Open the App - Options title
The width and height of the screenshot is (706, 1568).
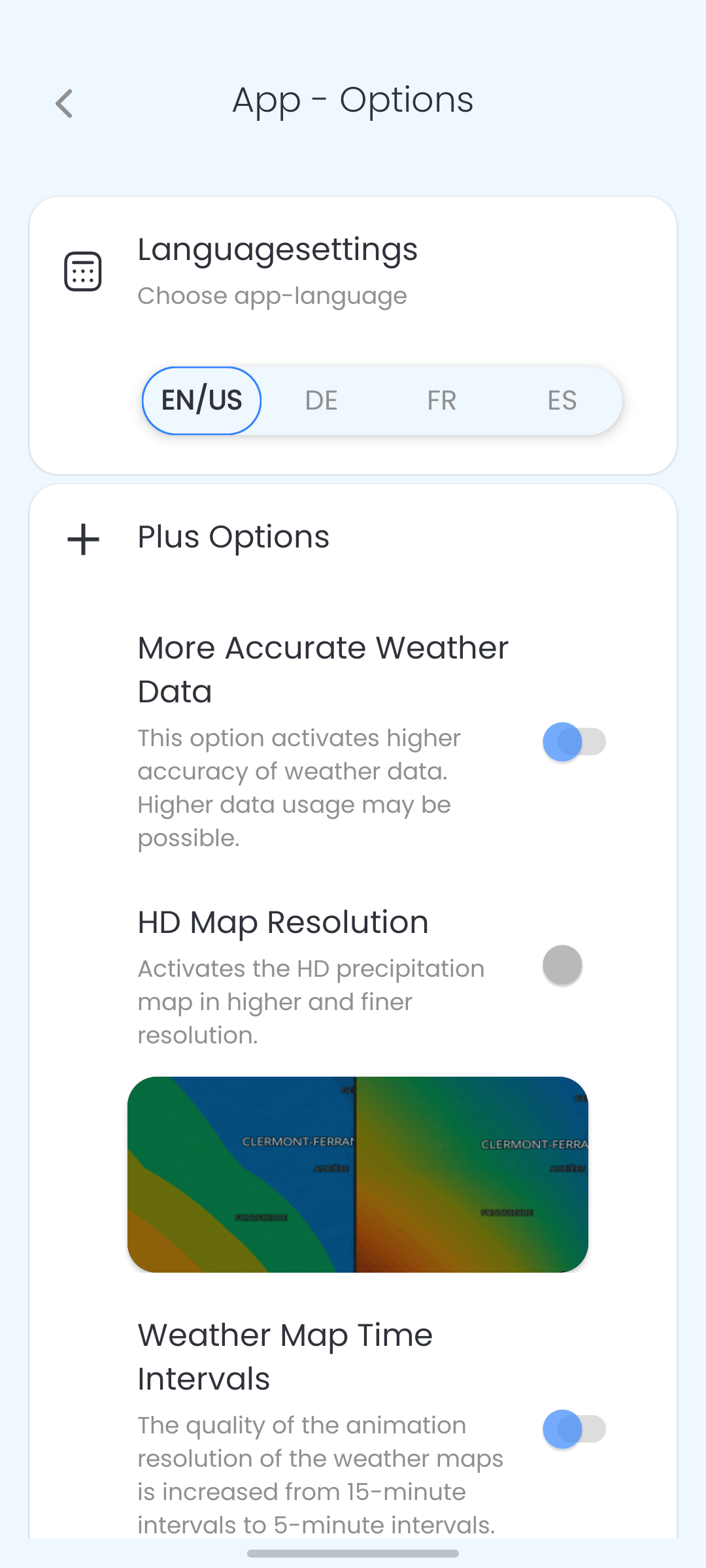tap(353, 101)
